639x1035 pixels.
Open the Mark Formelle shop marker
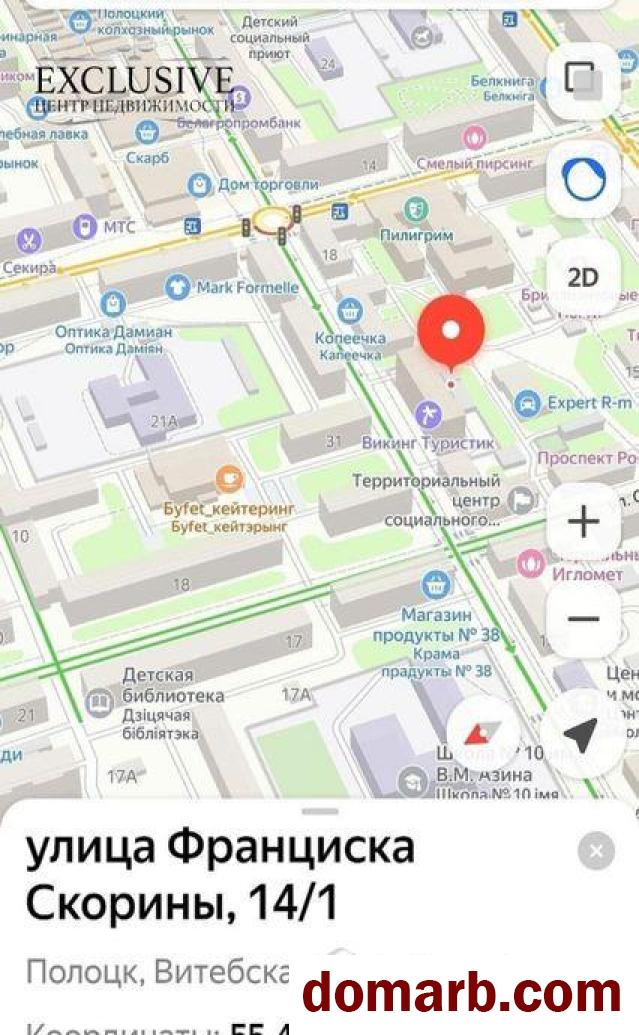[x=179, y=288]
